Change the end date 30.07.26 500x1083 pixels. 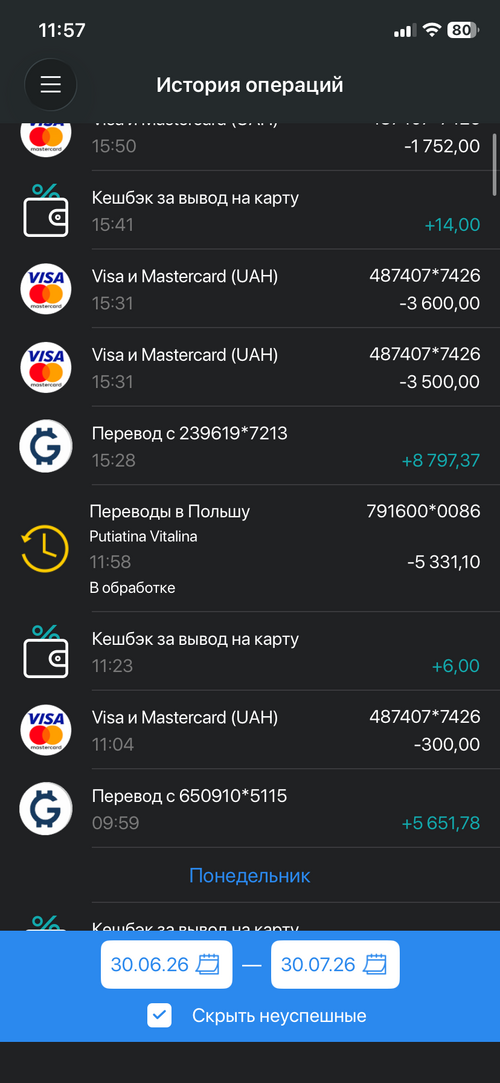click(335, 964)
